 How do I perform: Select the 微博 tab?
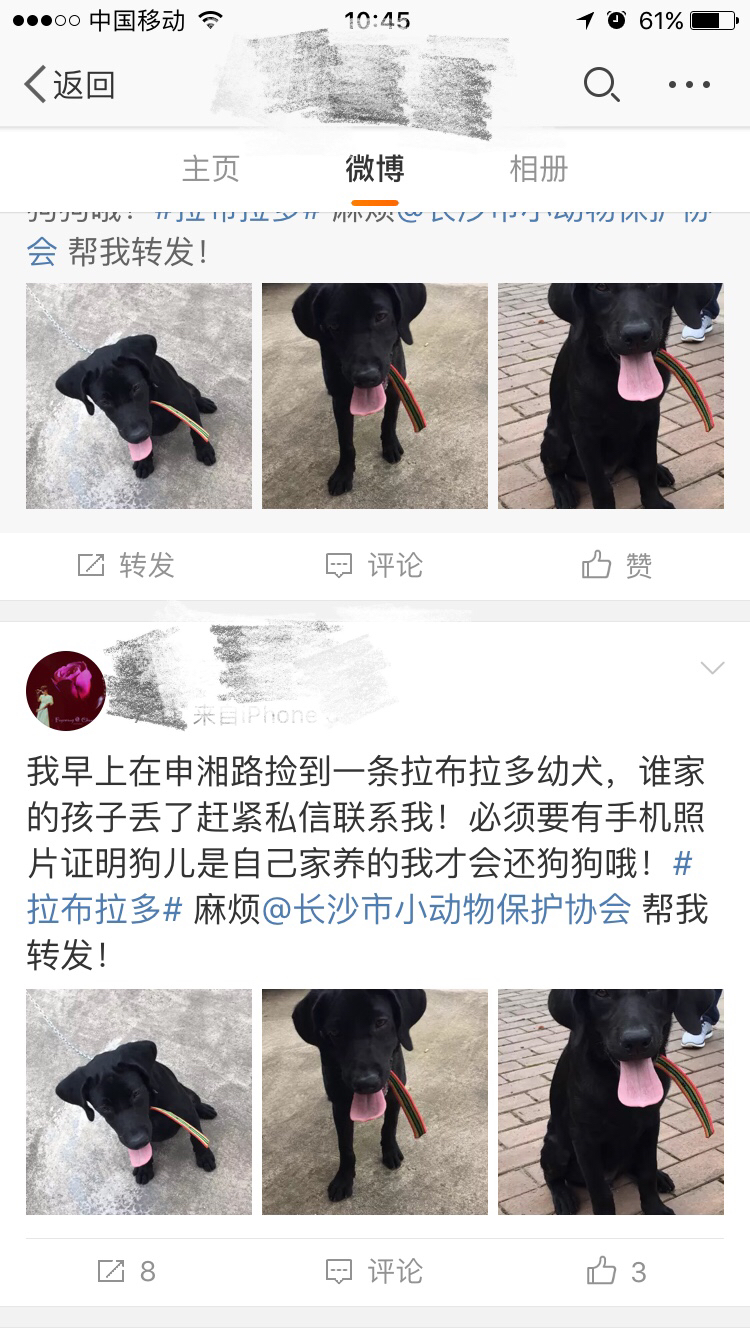(375, 169)
